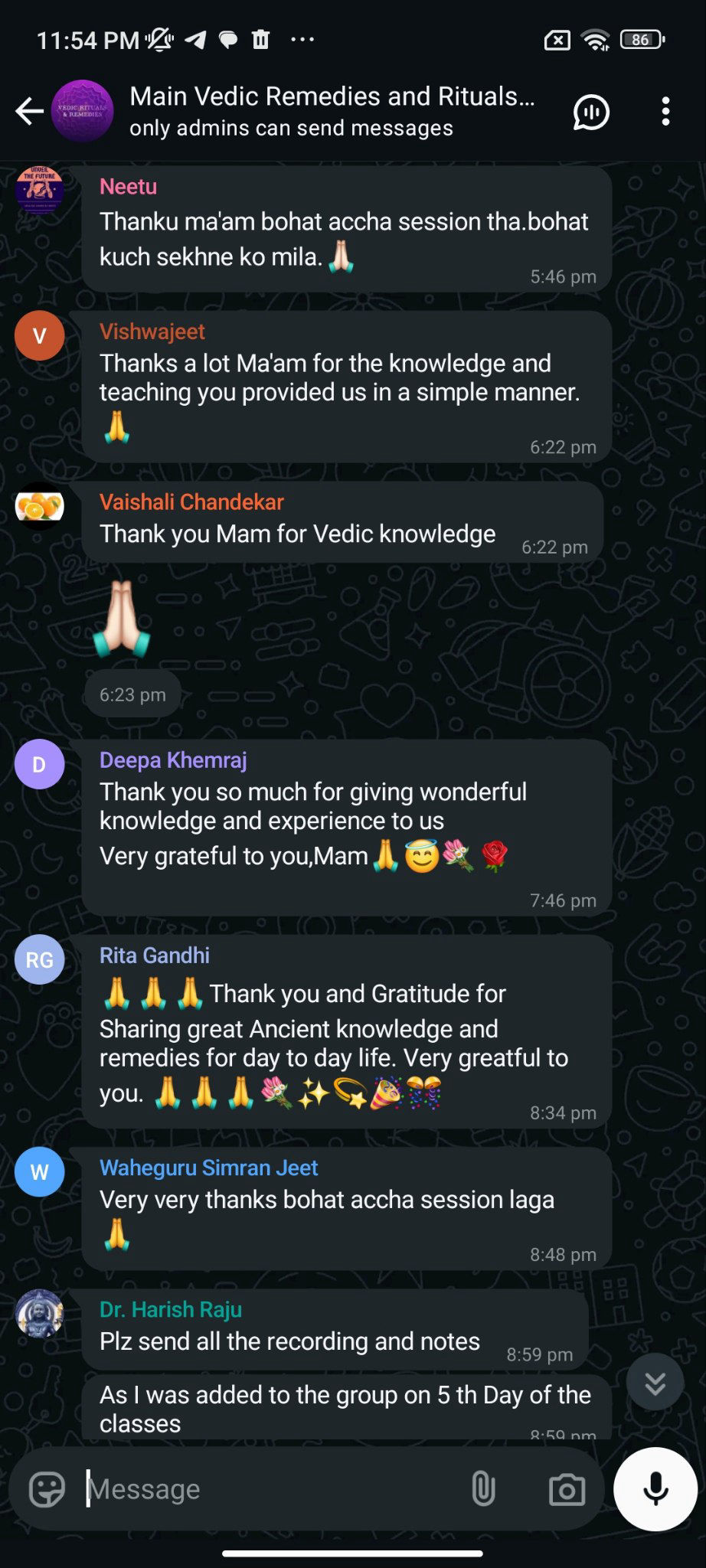Tap Deepa Khemraj's avatar

39,764
